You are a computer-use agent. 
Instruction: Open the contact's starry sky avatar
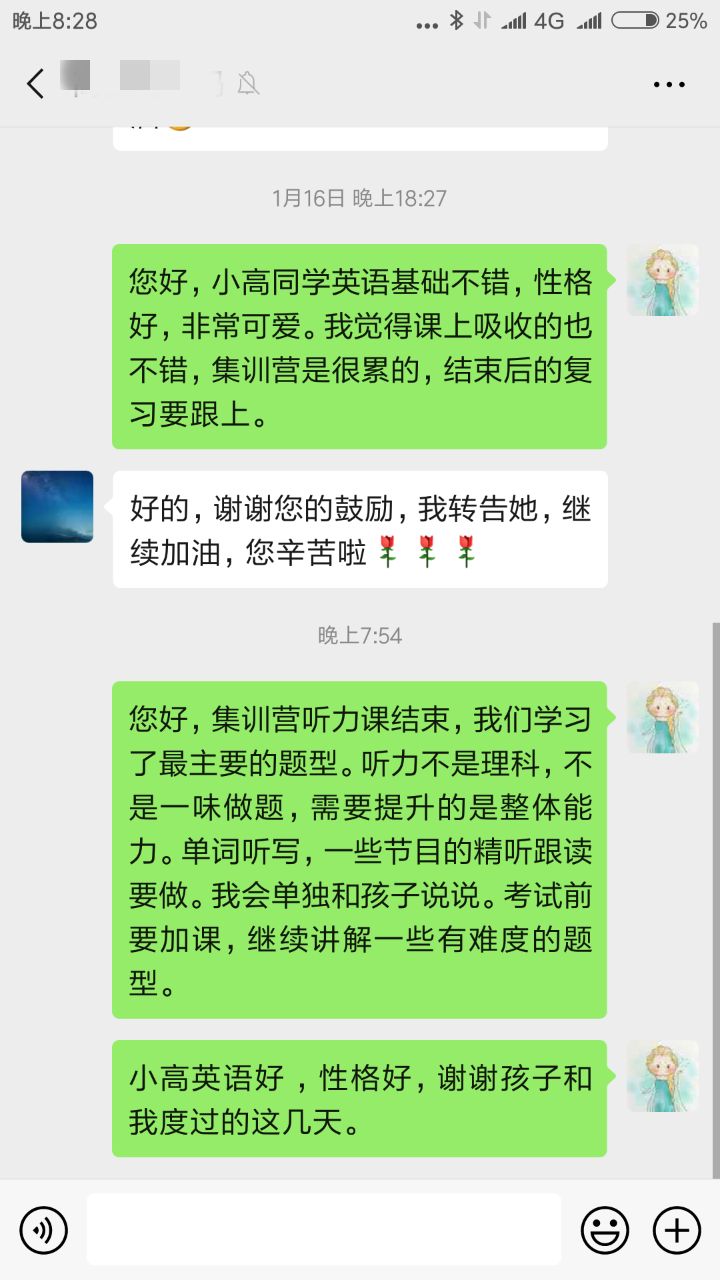[57, 507]
